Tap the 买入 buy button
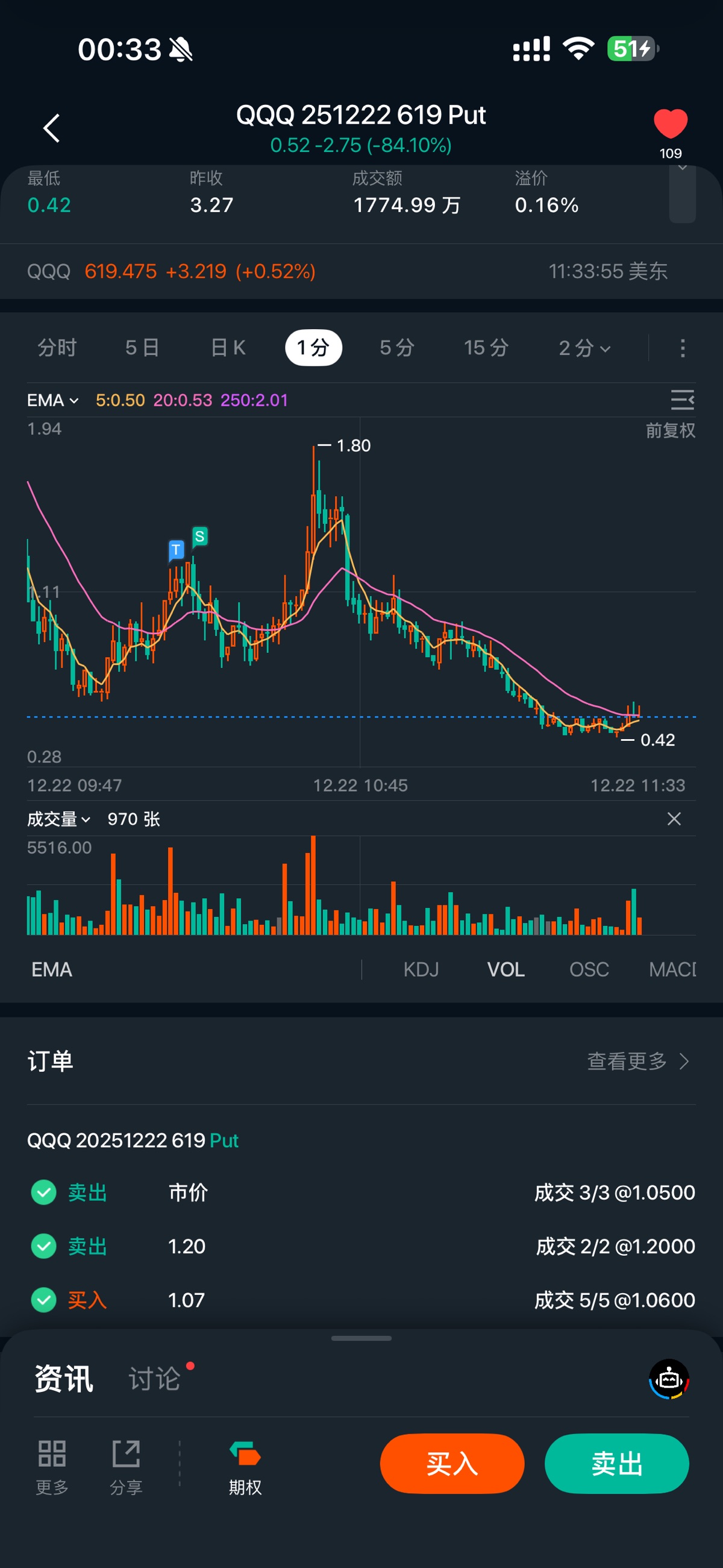The width and height of the screenshot is (723, 1568). coord(451,1463)
